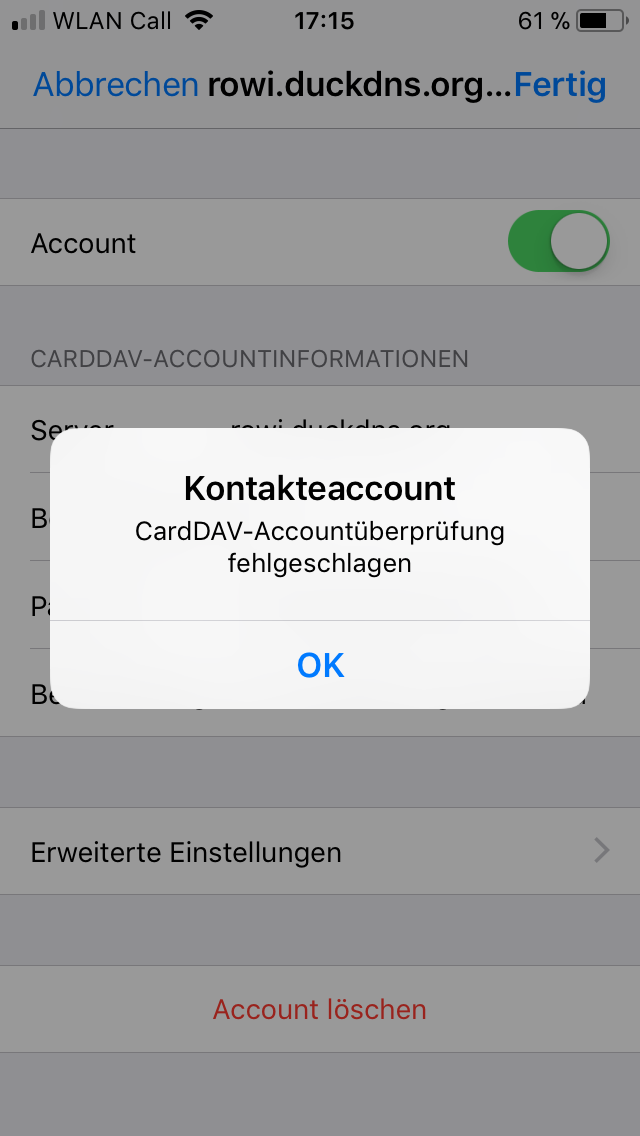Open Erweiterte Einstellungen
This screenshot has height=1136, width=640.
(x=320, y=852)
